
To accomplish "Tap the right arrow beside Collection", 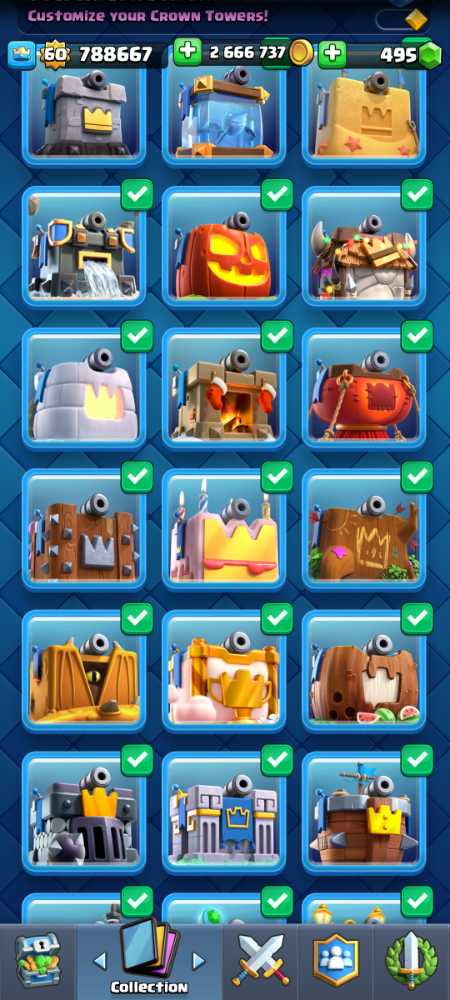I will 198,960.
